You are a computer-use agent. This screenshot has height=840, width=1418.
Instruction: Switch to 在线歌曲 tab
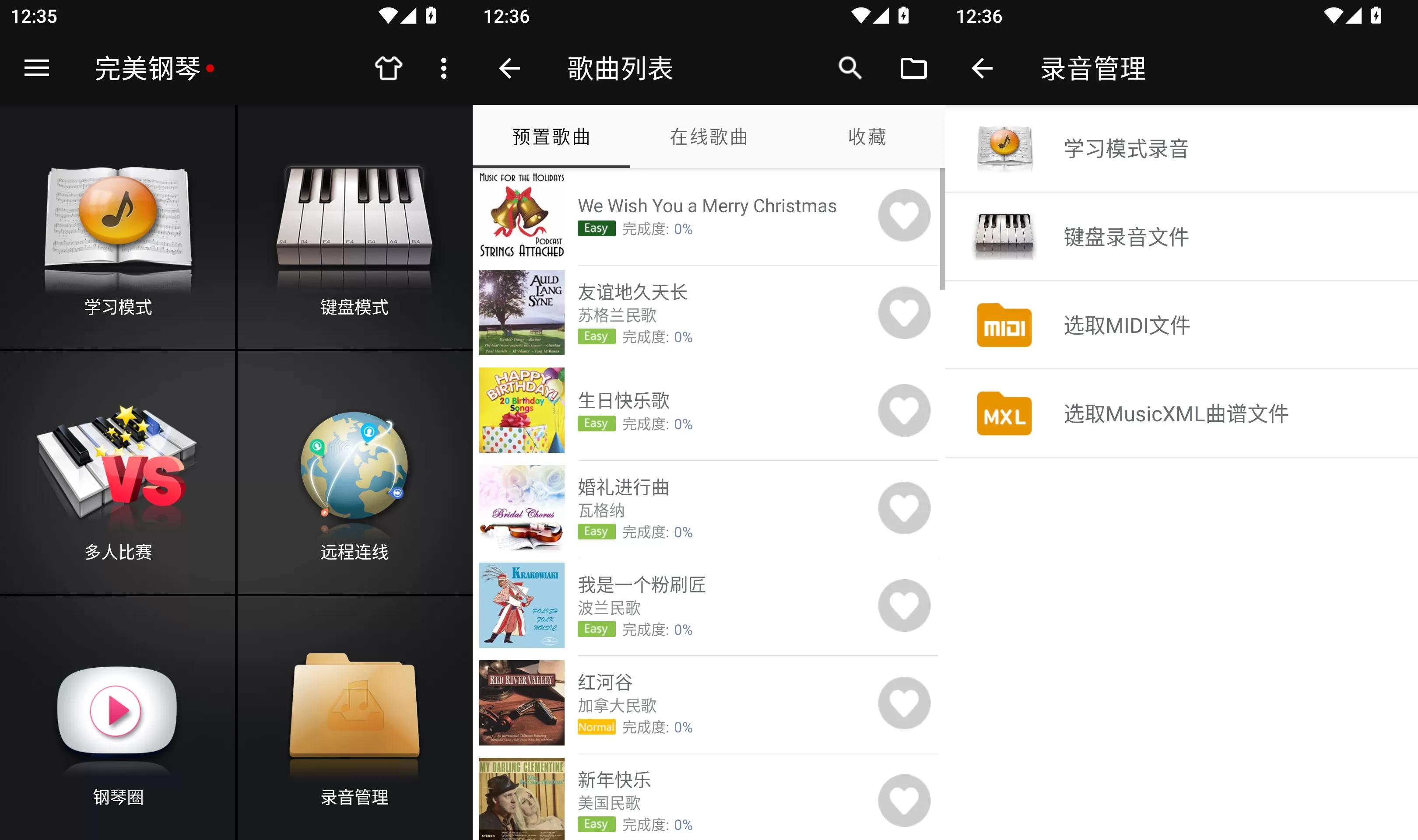(709, 137)
